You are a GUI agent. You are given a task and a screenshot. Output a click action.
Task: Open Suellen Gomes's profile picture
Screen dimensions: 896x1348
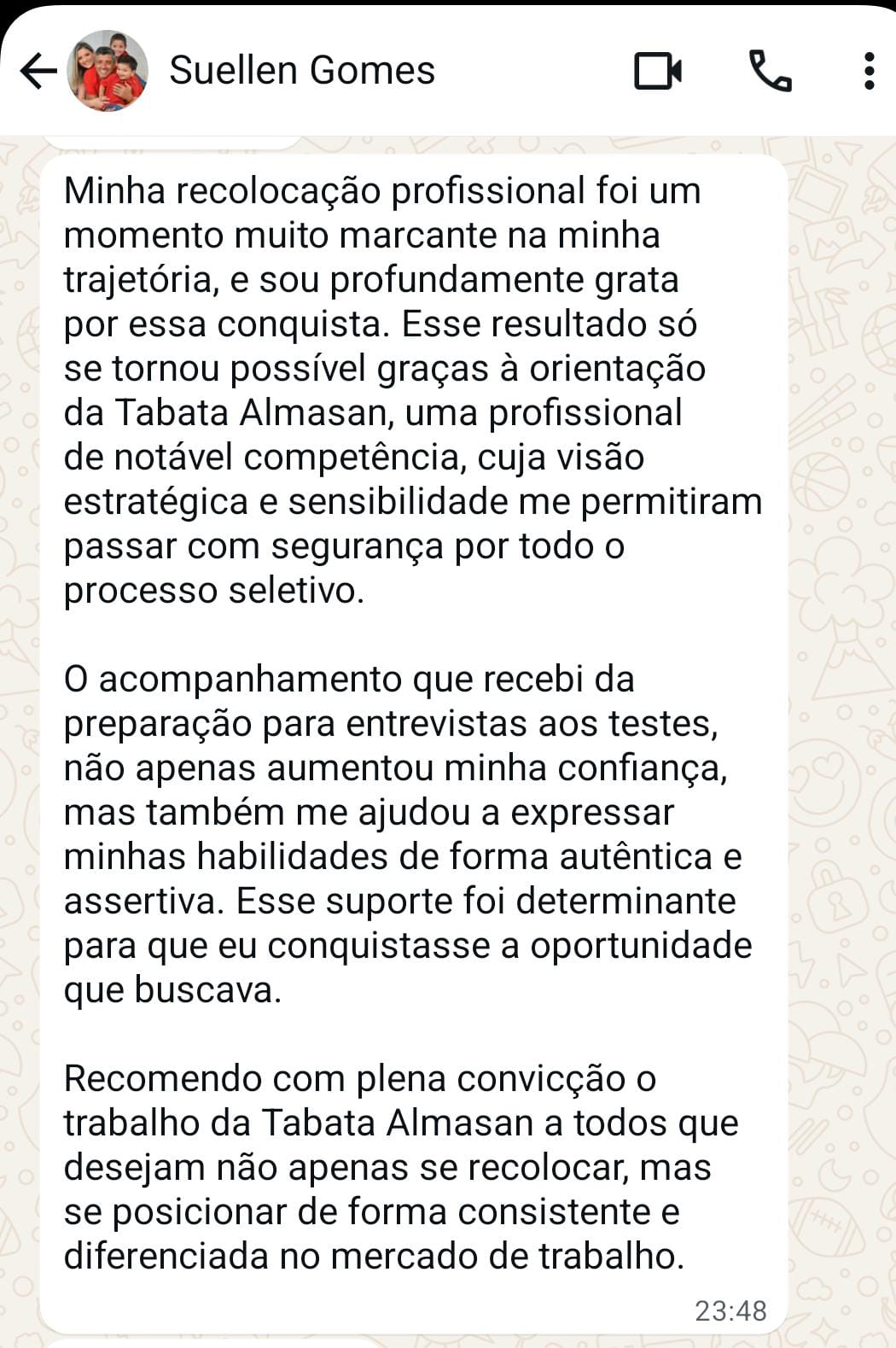point(108,71)
